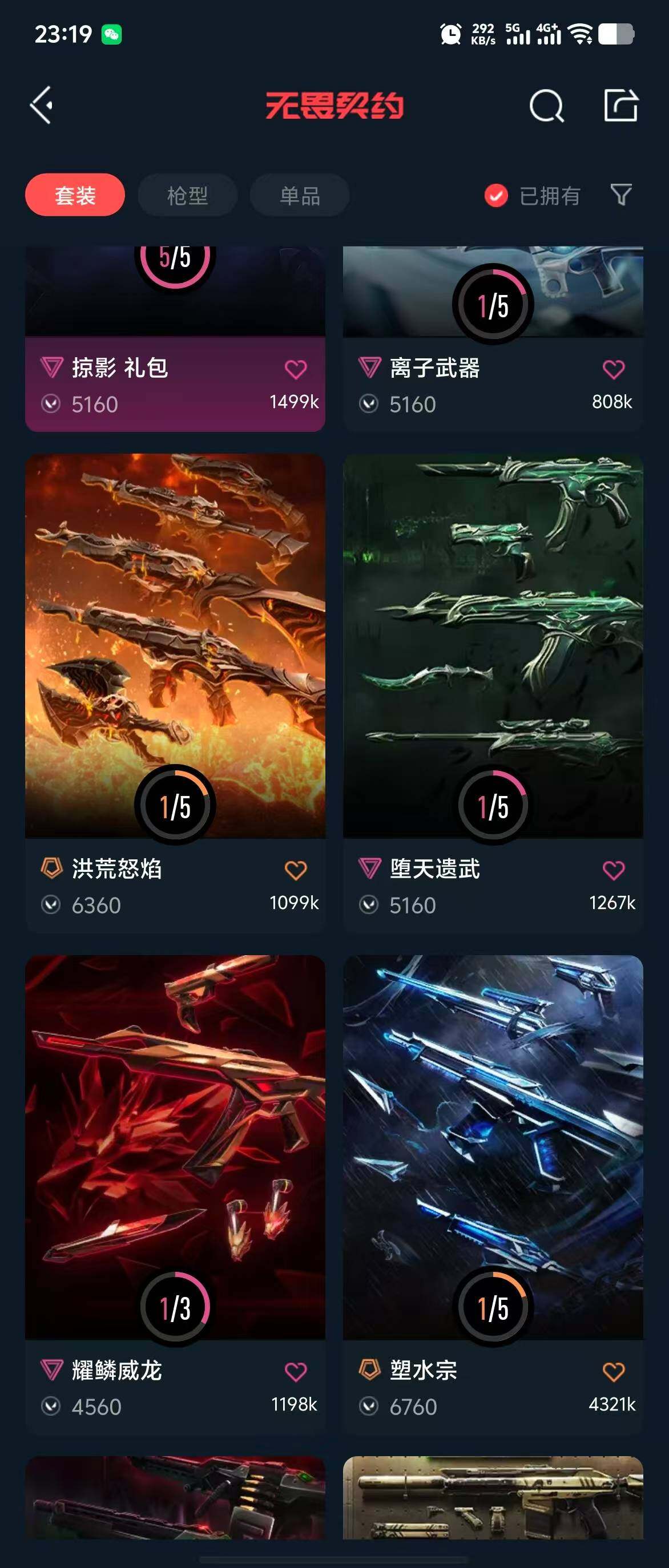The image size is (669, 1568).
Task: Tap the heart on 耀鳞威龙
Action: point(296,1372)
